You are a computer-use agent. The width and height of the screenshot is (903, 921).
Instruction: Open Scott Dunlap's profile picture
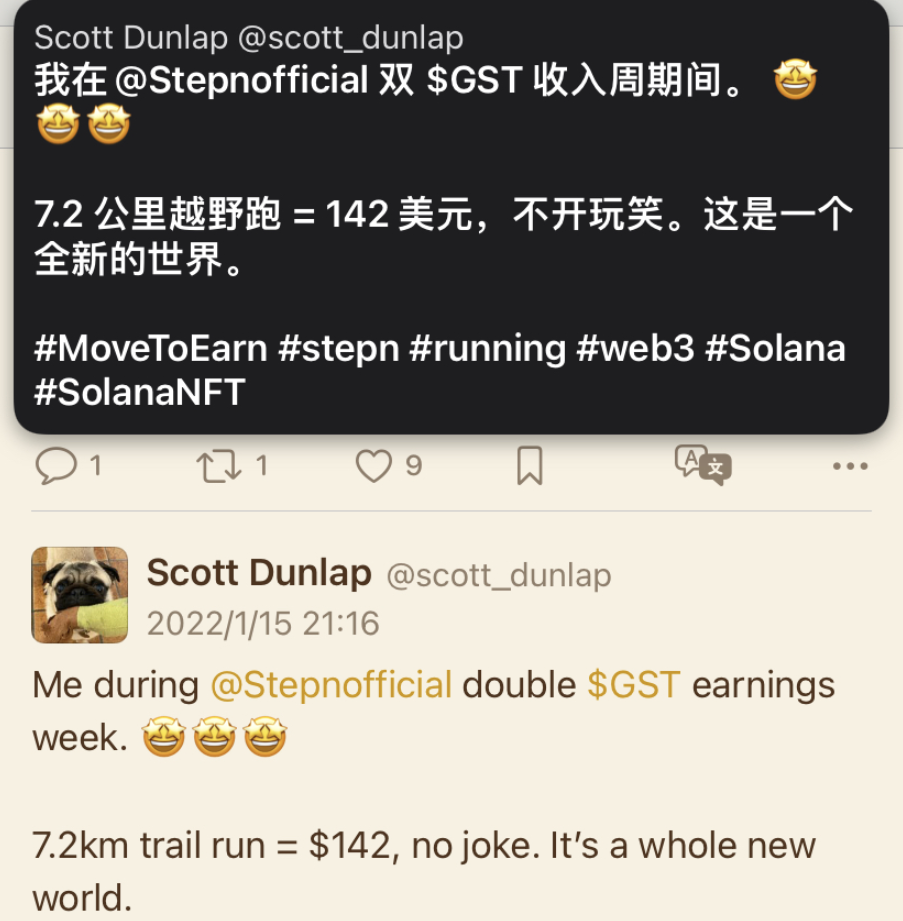point(80,594)
